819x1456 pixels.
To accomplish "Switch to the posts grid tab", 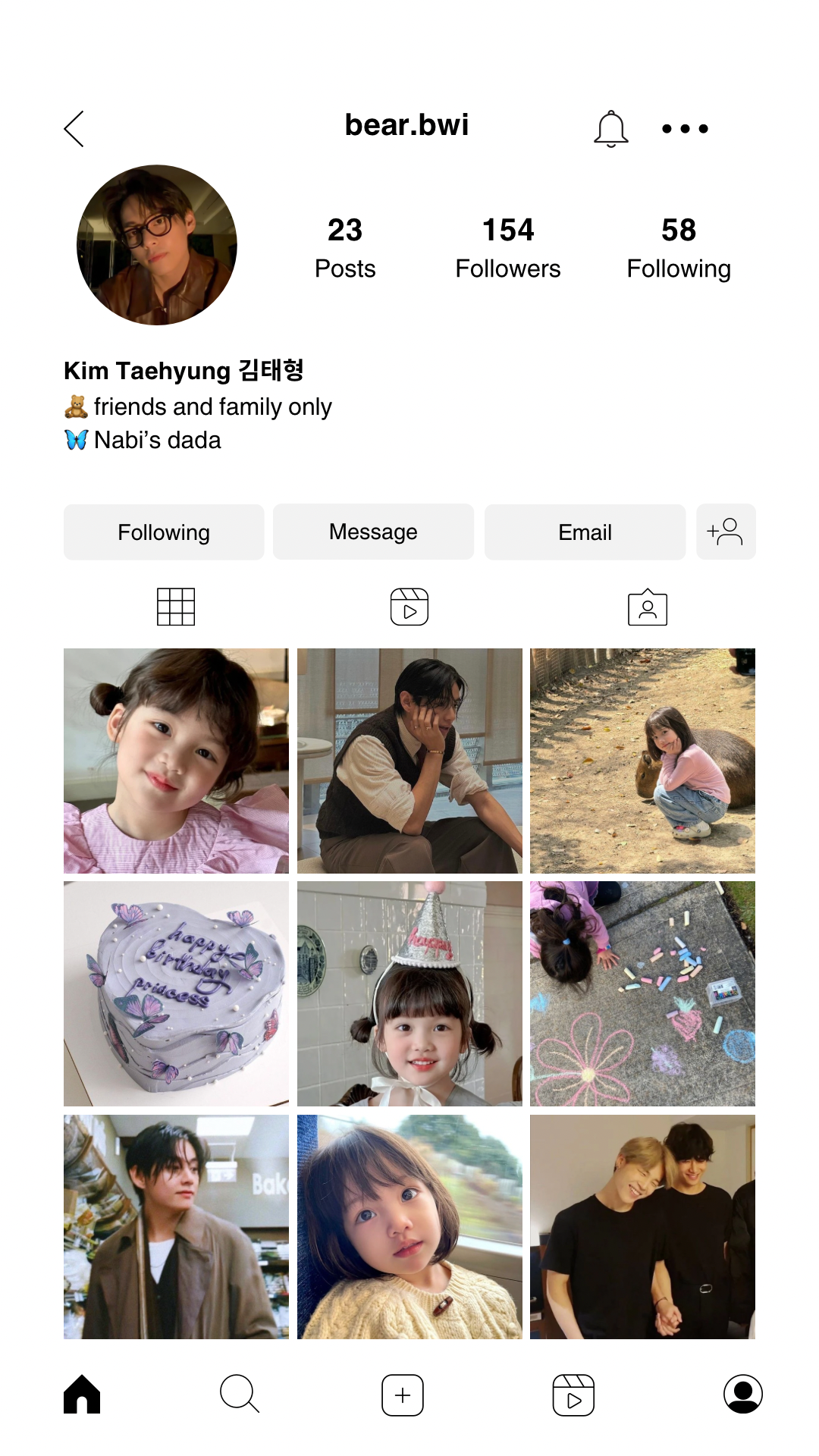I will point(176,607).
